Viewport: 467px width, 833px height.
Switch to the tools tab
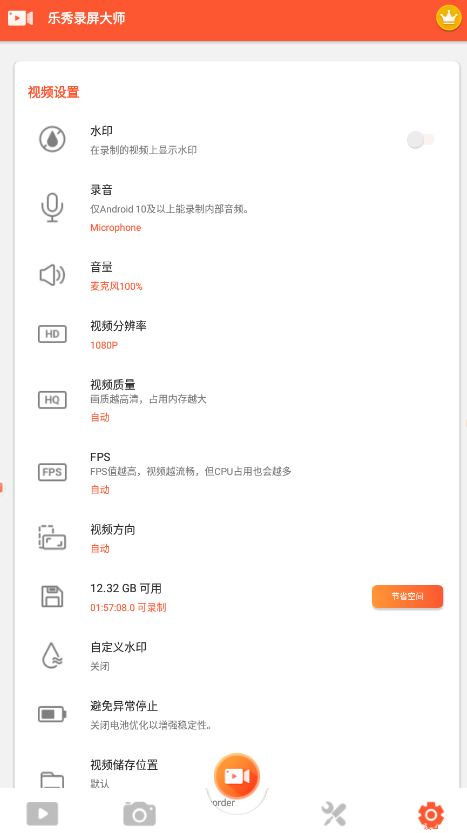[x=334, y=813]
